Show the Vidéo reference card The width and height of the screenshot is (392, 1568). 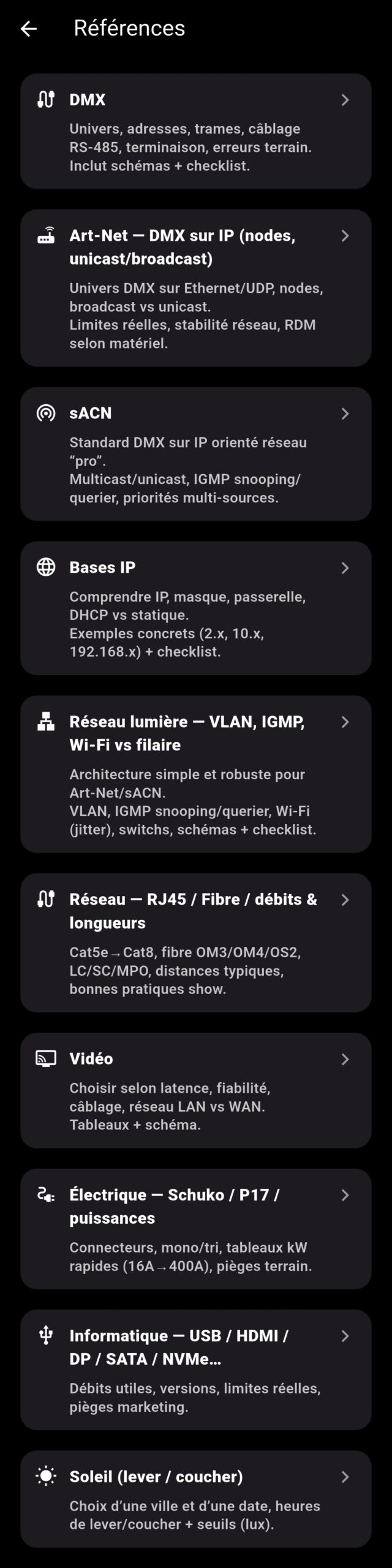(x=195, y=1090)
